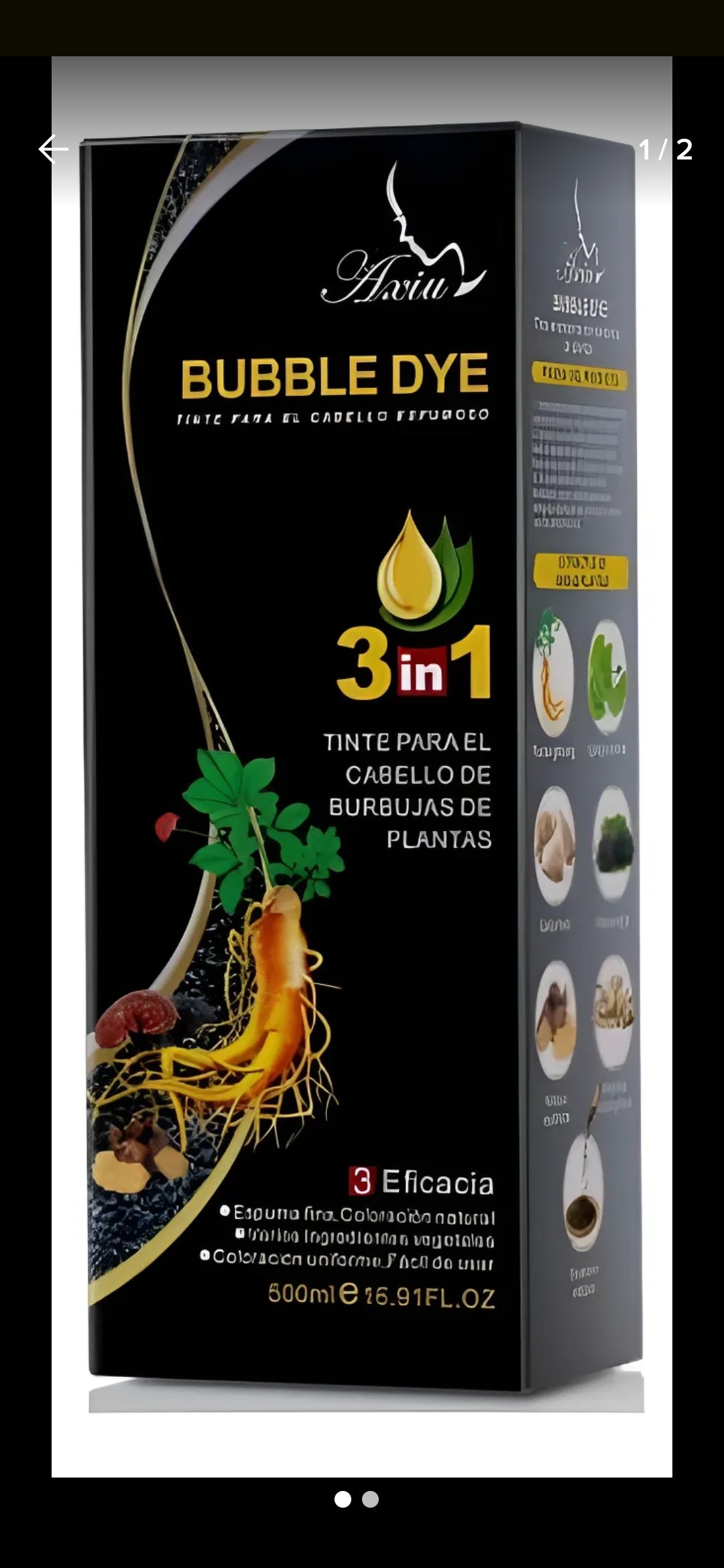The width and height of the screenshot is (724, 1568).
Task: Jump to the second image dot
Action: pos(370,1499)
